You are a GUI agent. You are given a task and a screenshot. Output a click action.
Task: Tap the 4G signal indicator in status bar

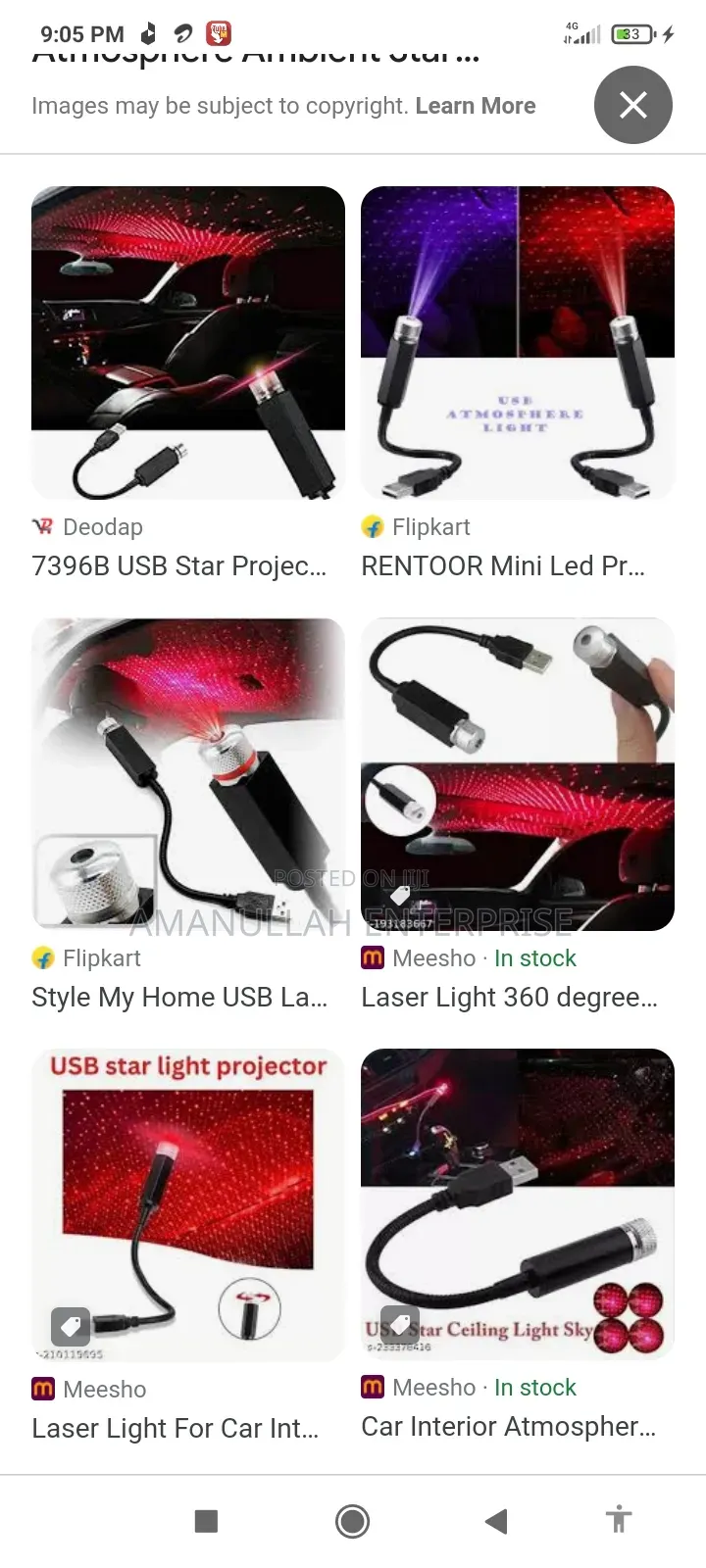[585, 32]
